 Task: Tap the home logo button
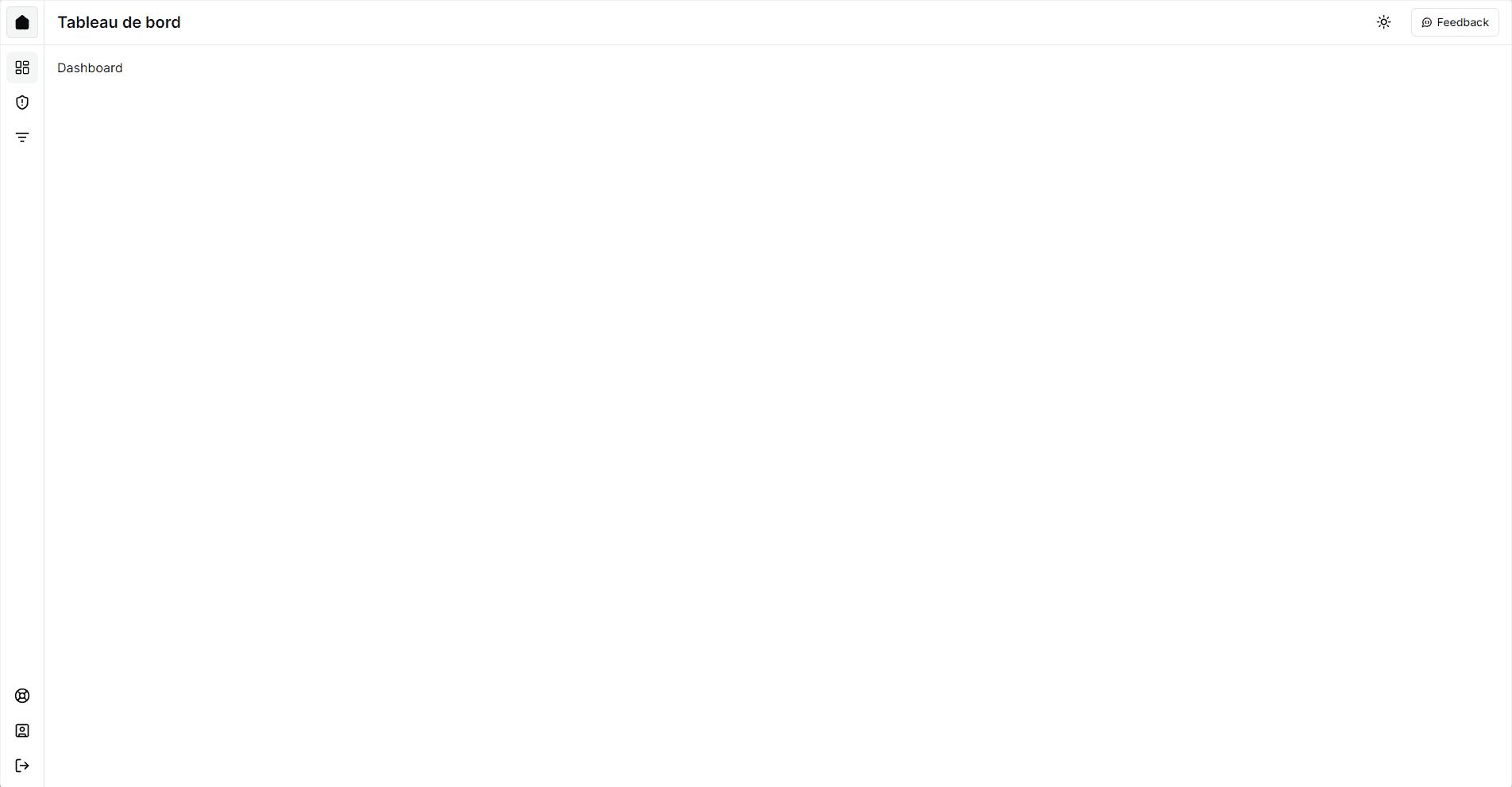[x=22, y=22]
